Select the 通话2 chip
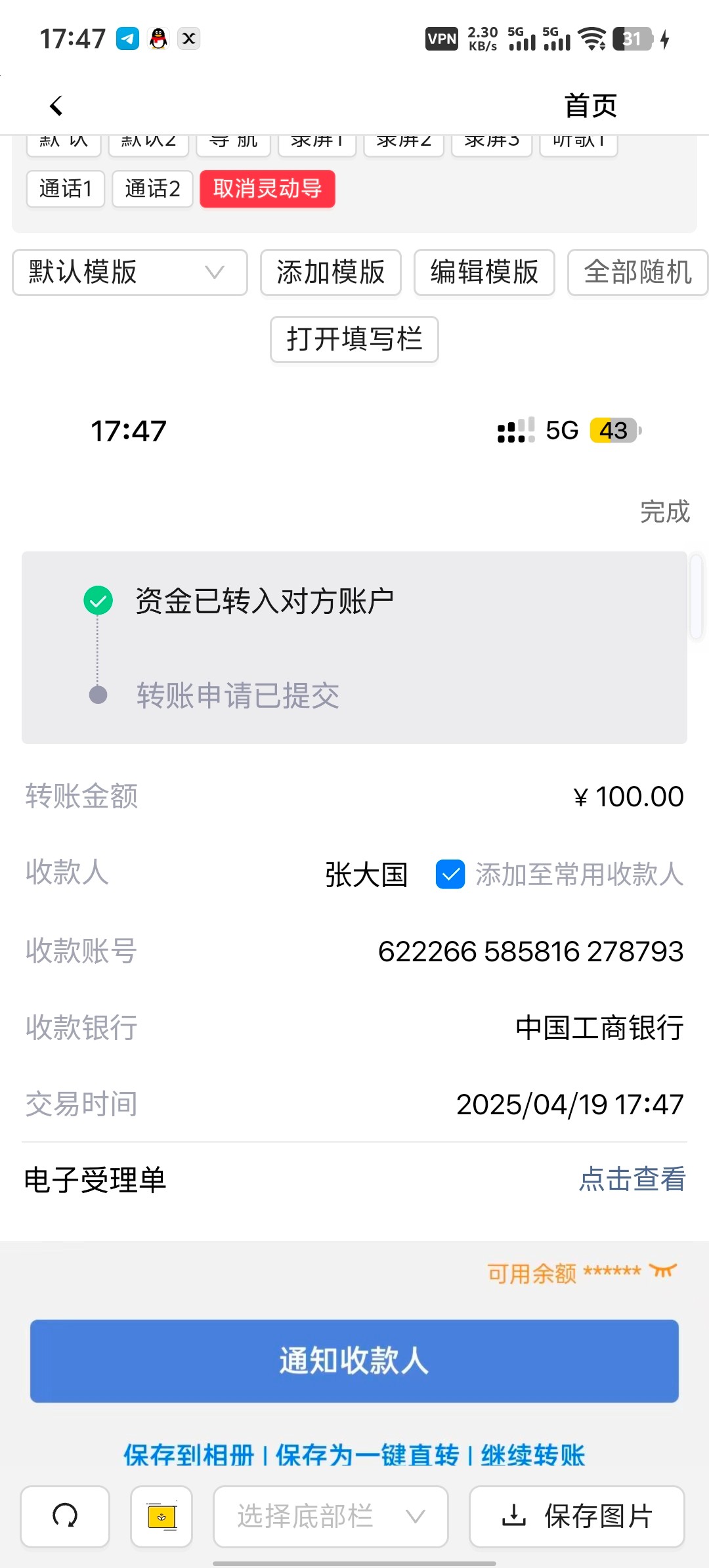 click(152, 189)
